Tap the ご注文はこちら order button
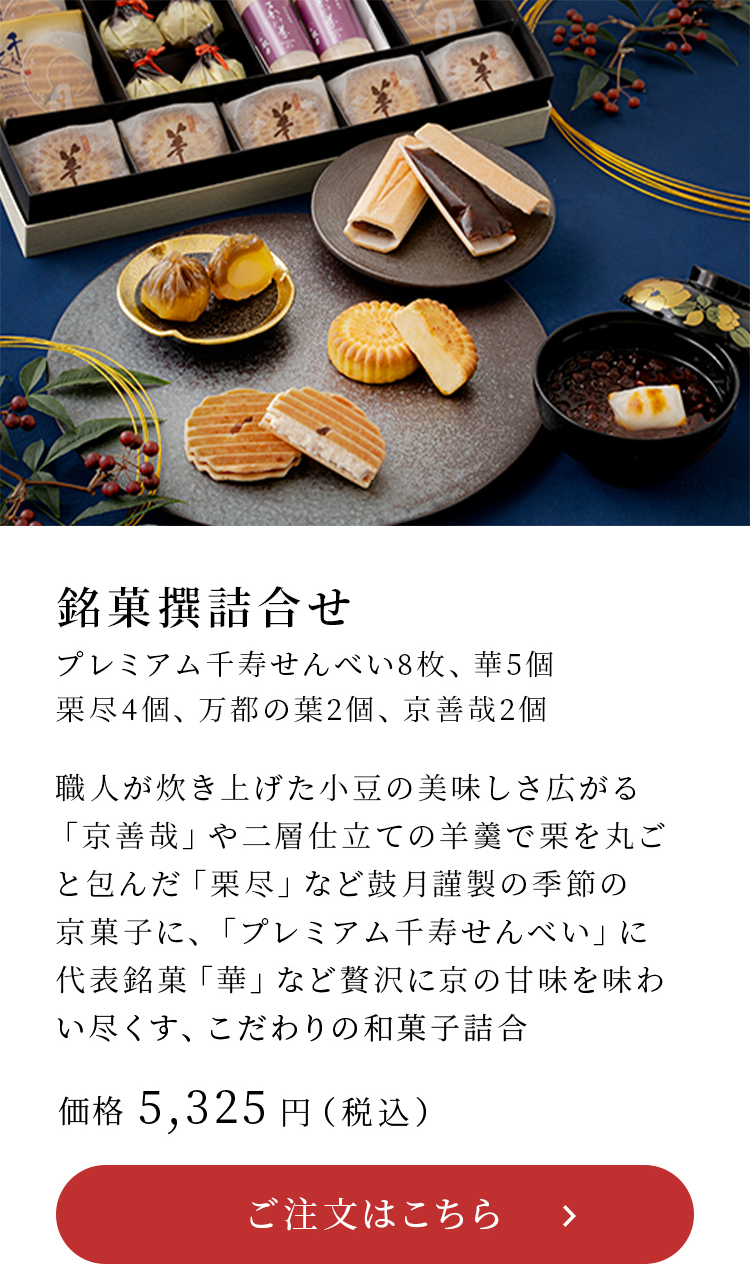The height and width of the screenshot is (1264, 750). click(374, 1214)
